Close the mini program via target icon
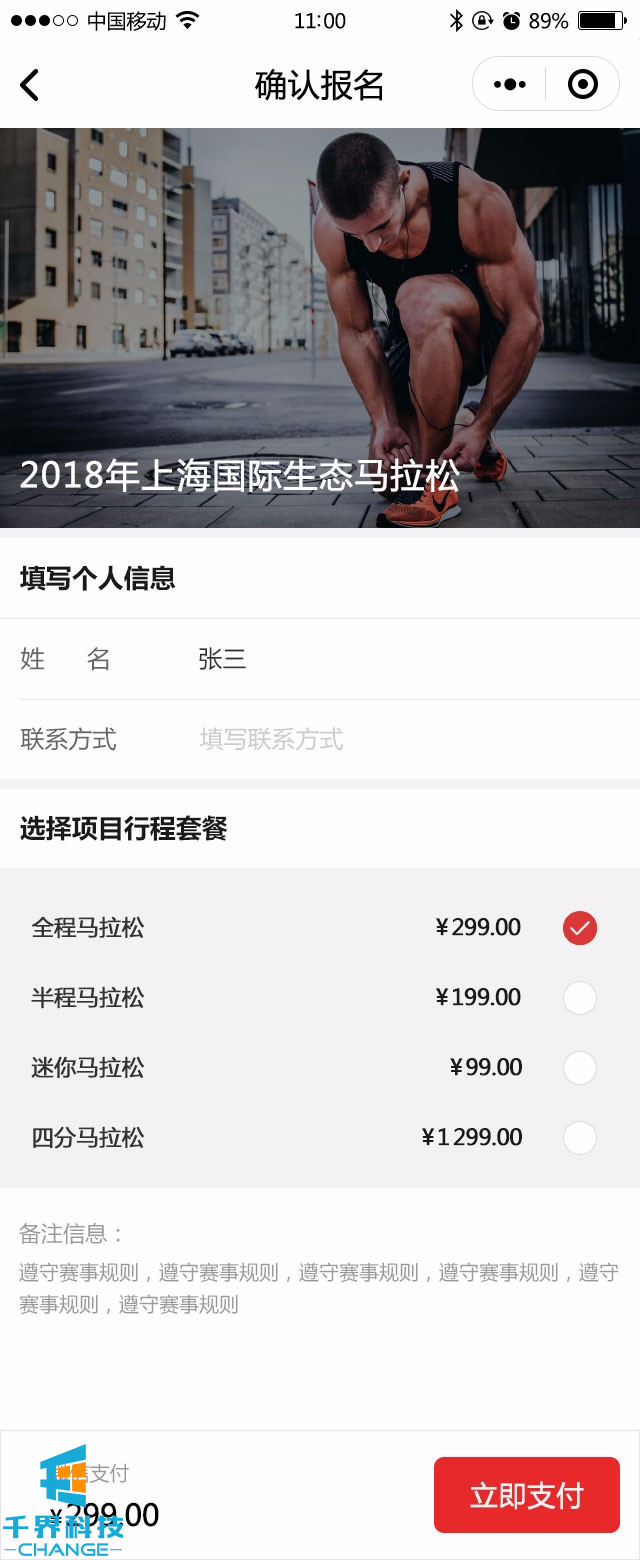Screen dimensions: 640x1560 (582, 85)
